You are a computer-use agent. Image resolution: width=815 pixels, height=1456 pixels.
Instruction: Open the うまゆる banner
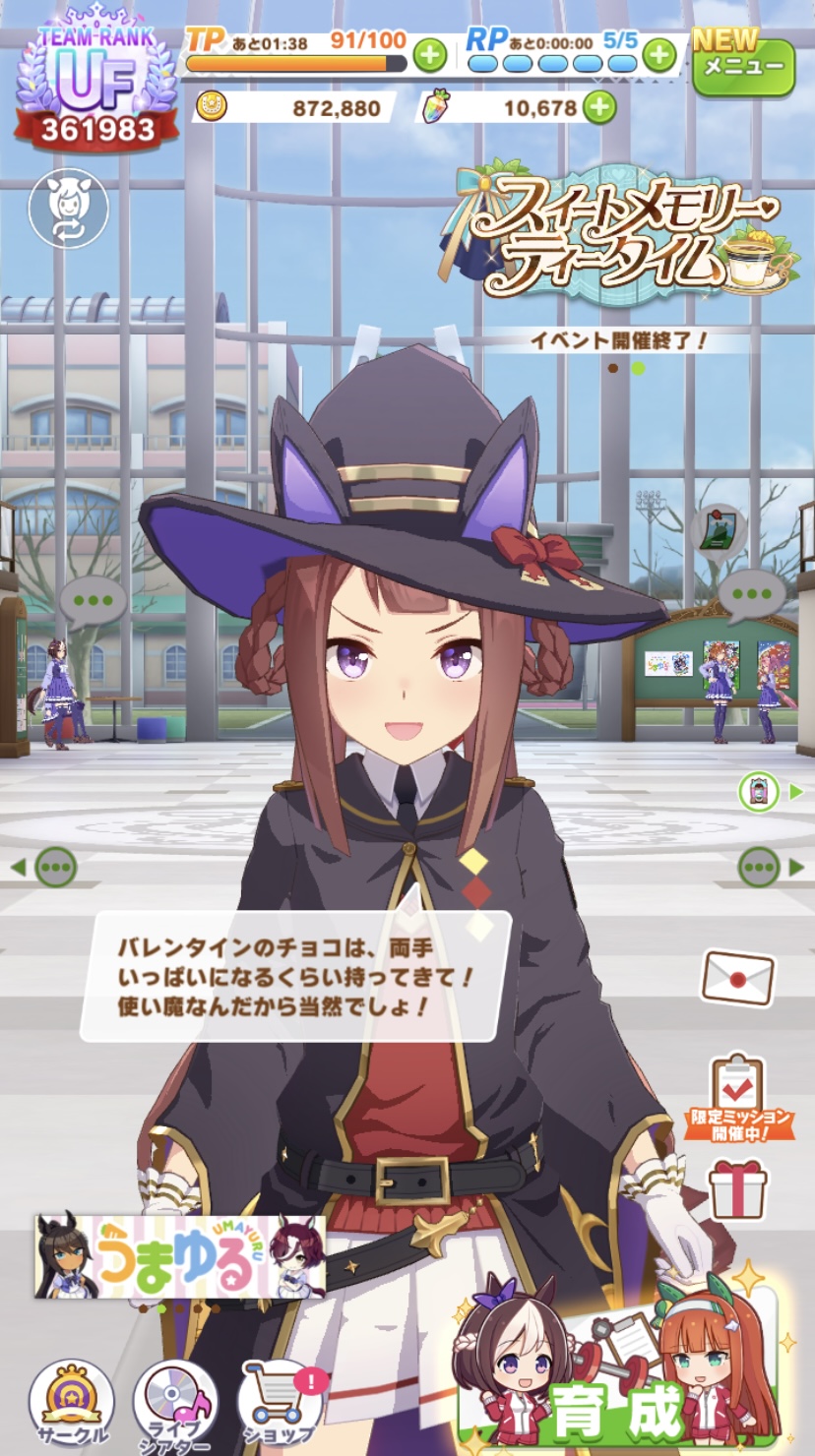(180, 1256)
